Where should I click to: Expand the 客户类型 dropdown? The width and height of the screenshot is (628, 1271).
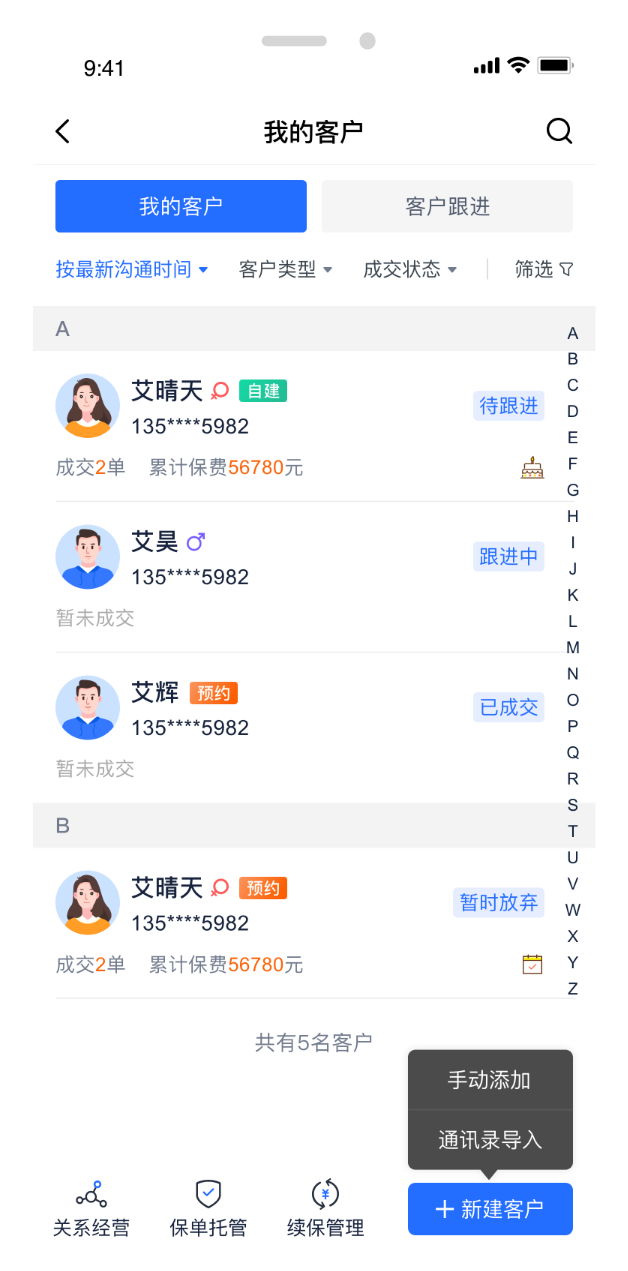[x=285, y=269]
